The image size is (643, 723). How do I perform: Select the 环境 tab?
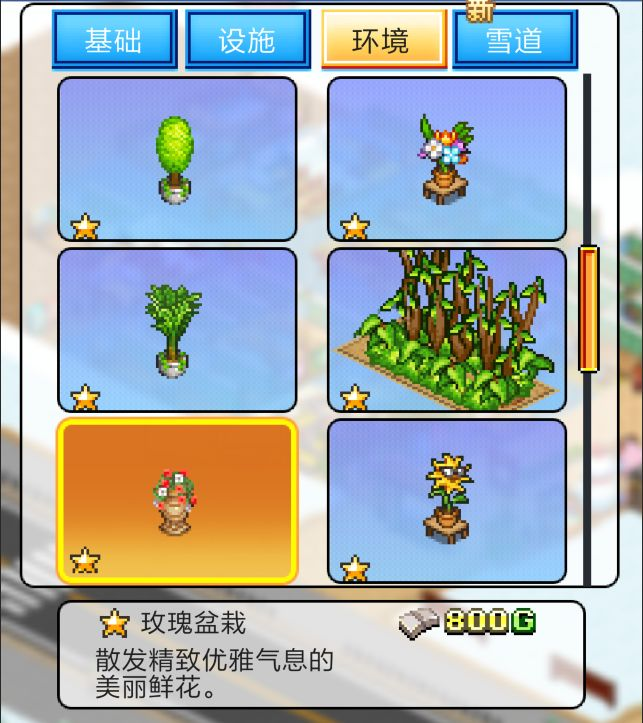(381, 40)
